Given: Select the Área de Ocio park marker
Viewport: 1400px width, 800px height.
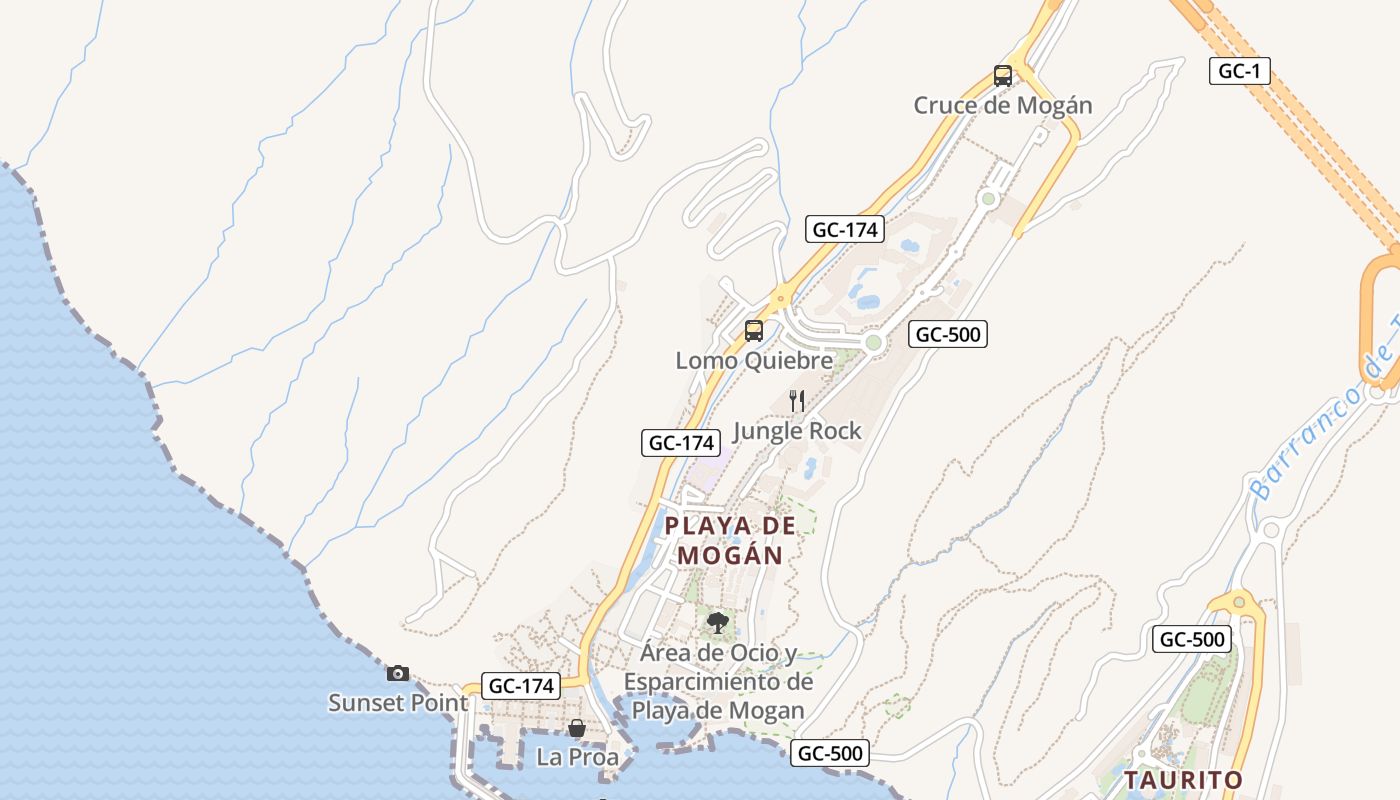Looking at the screenshot, I should point(717,623).
